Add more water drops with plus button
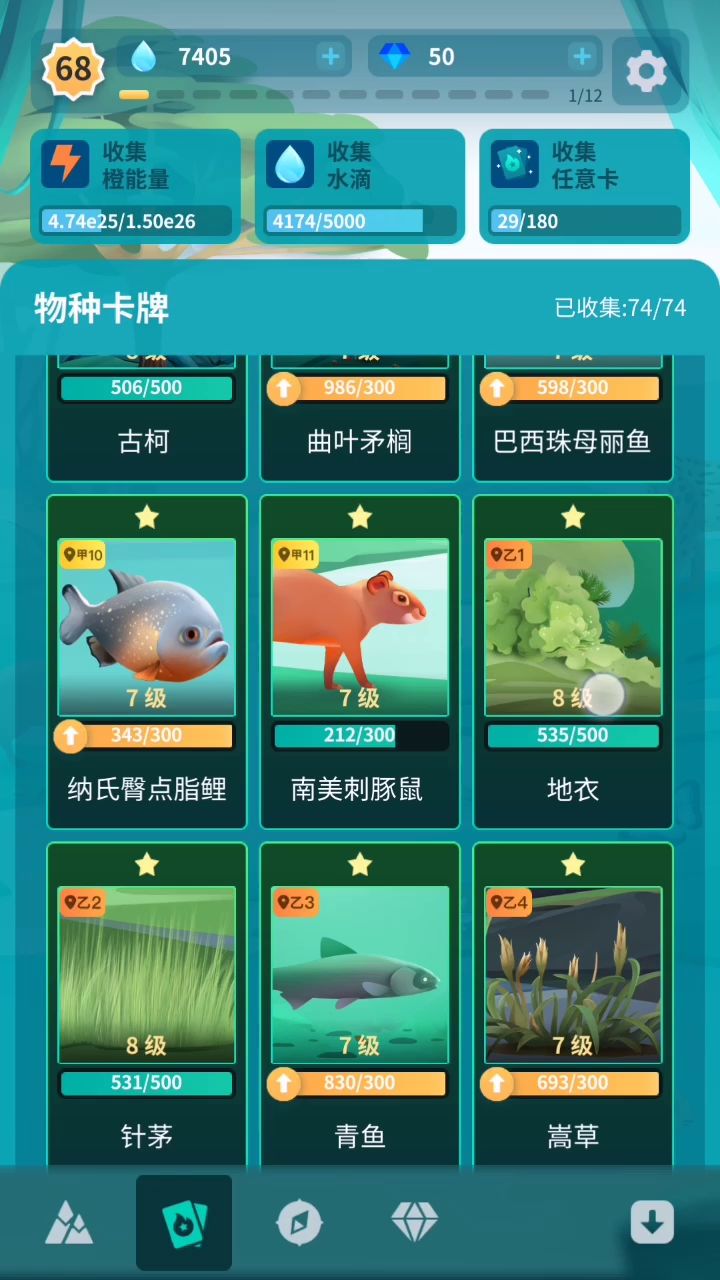The image size is (720, 1280). tap(330, 56)
